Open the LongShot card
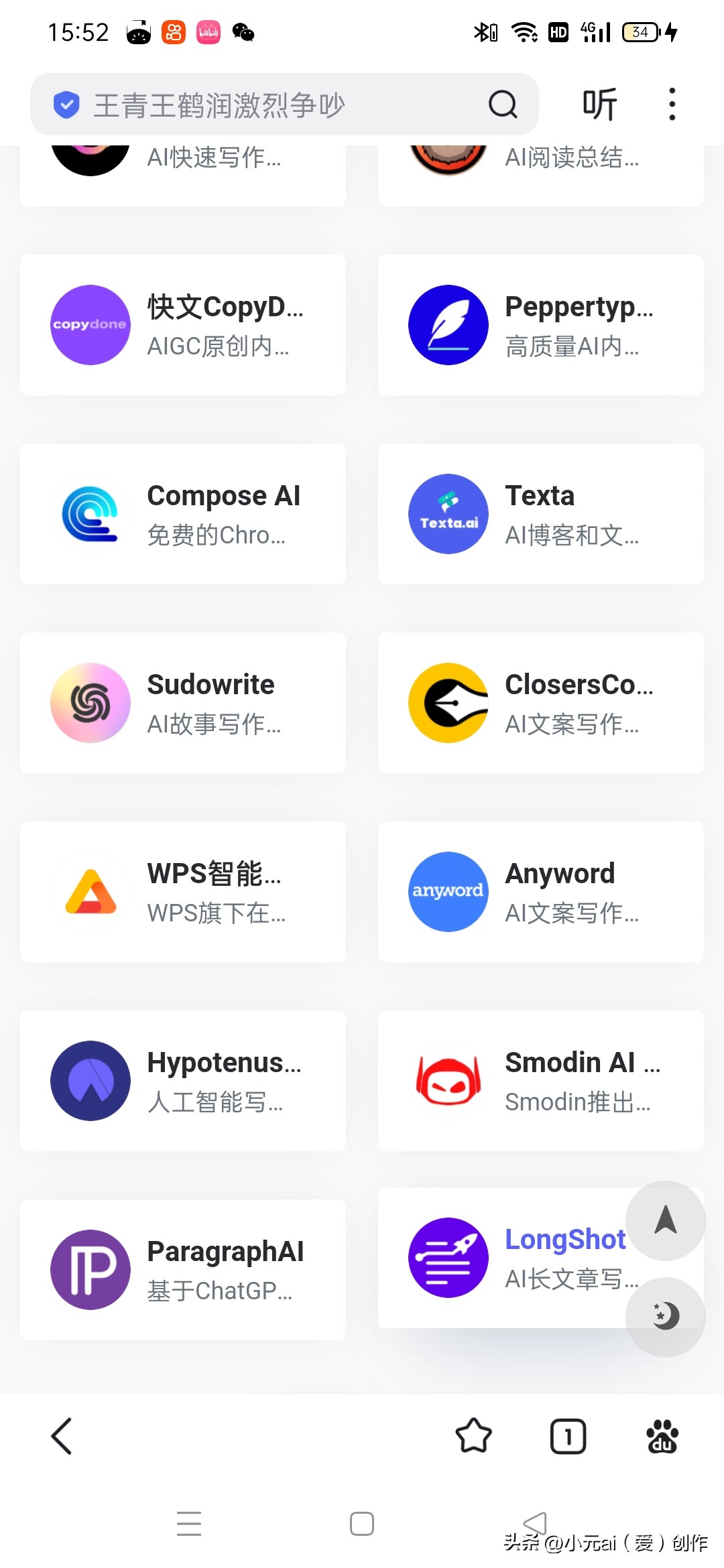Viewport: 724px width, 1568px height. coord(509,1258)
